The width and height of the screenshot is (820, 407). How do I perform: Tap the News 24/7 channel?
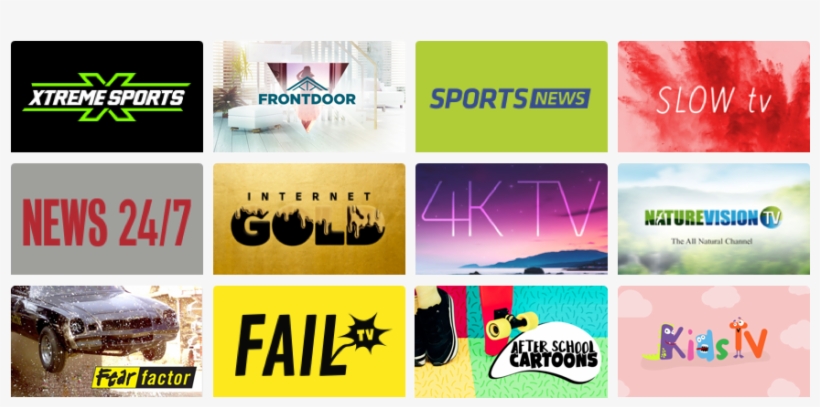point(107,219)
